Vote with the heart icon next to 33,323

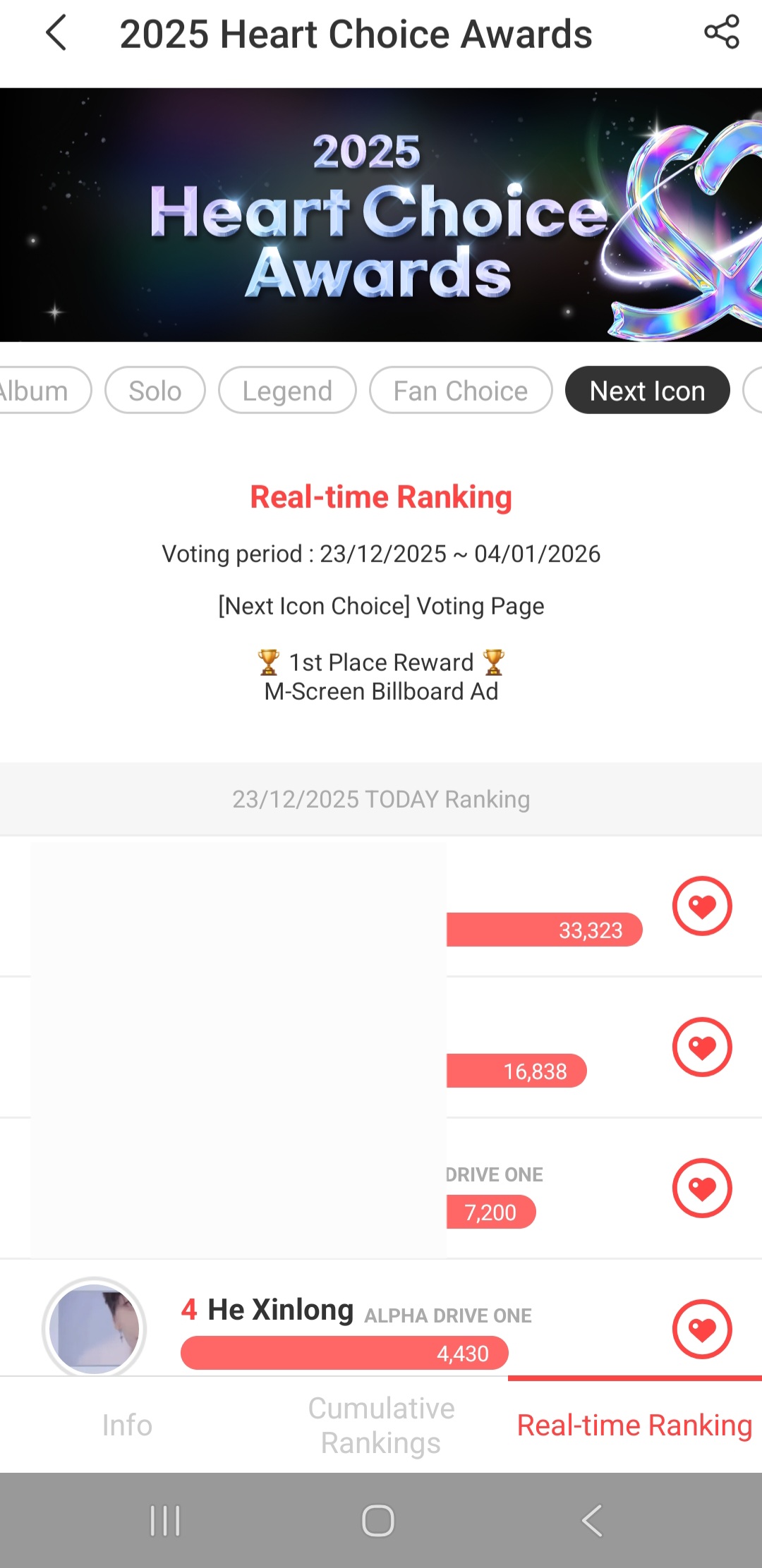click(702, 906)
